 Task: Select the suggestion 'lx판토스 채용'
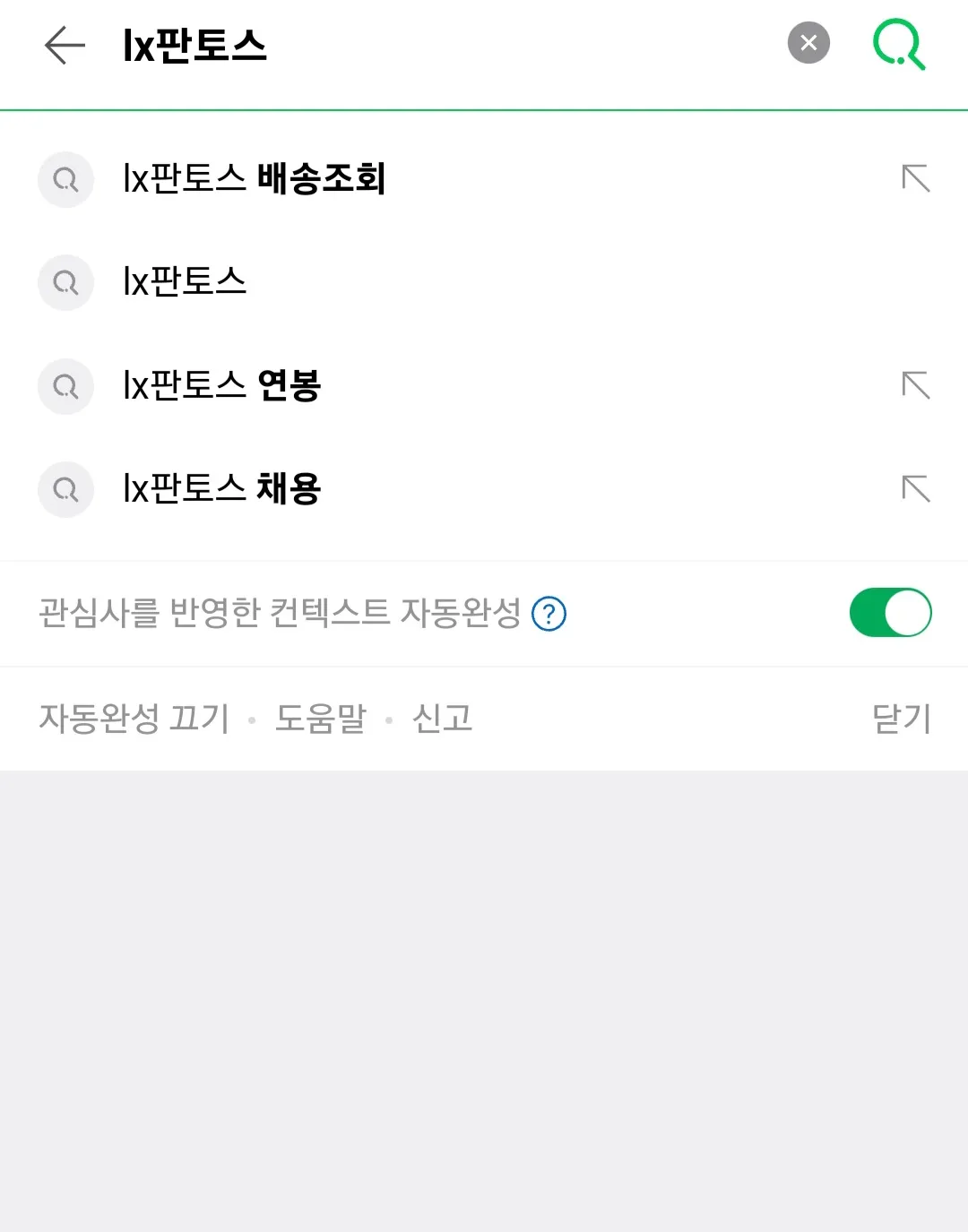pos(223,490)
